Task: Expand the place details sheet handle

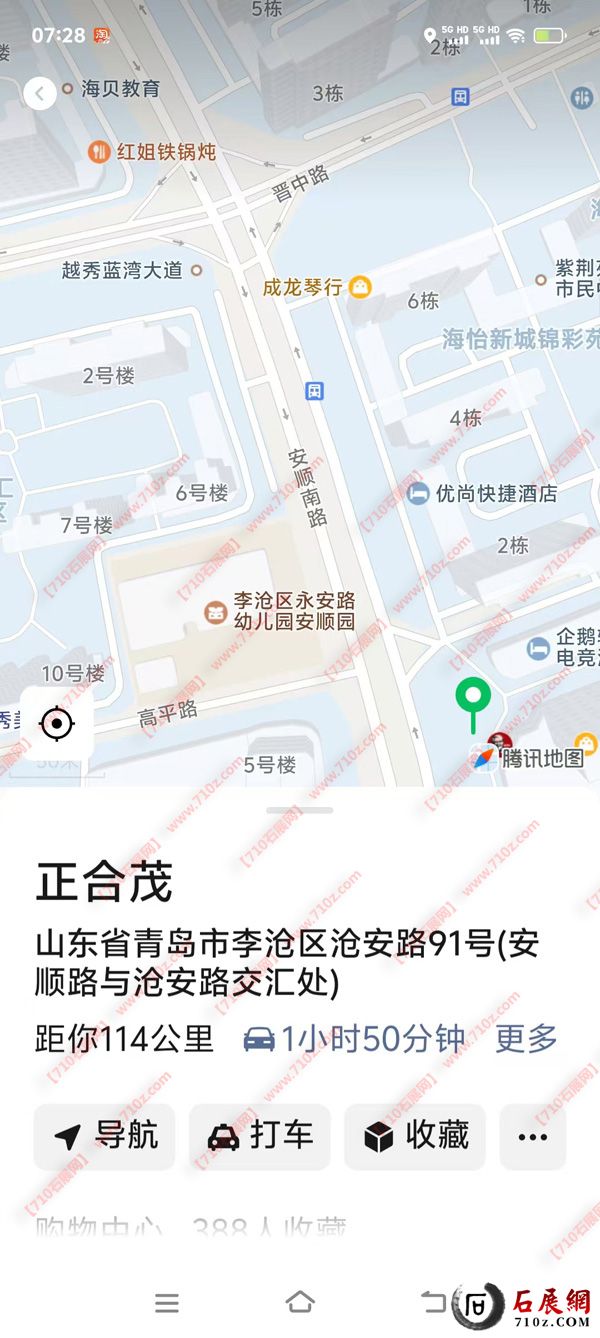Action: tap(299, 810)
